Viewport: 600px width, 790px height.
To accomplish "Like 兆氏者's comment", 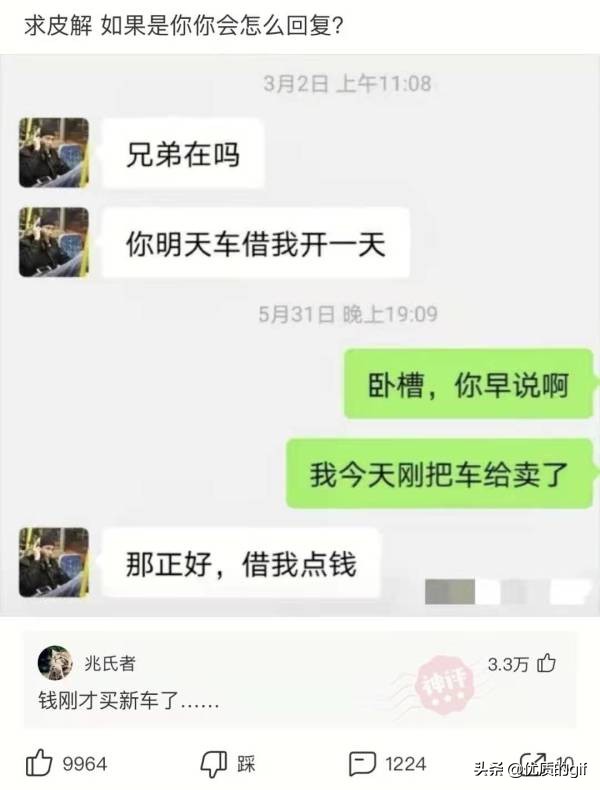I will click(547, 663).
